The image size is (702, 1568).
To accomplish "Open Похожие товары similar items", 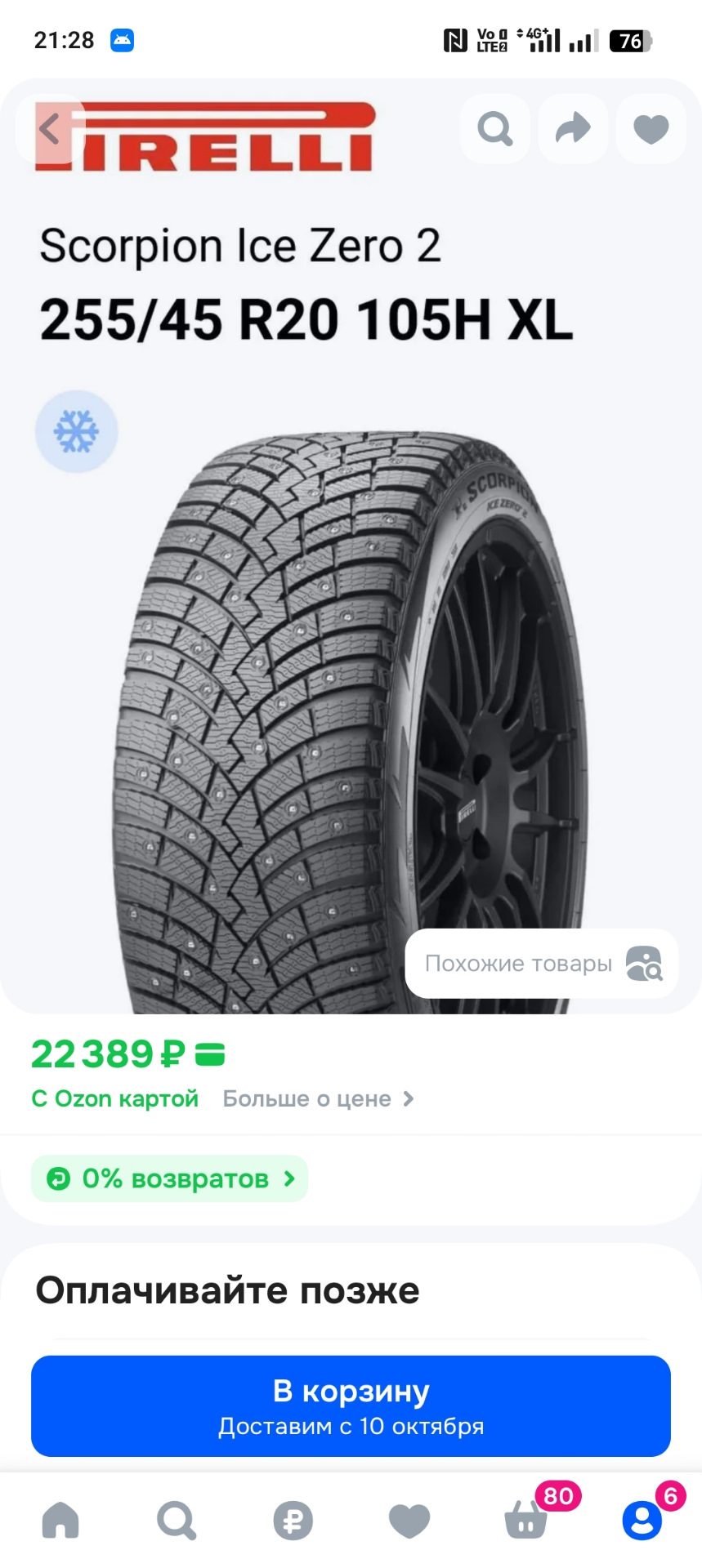I will (542, 964).
